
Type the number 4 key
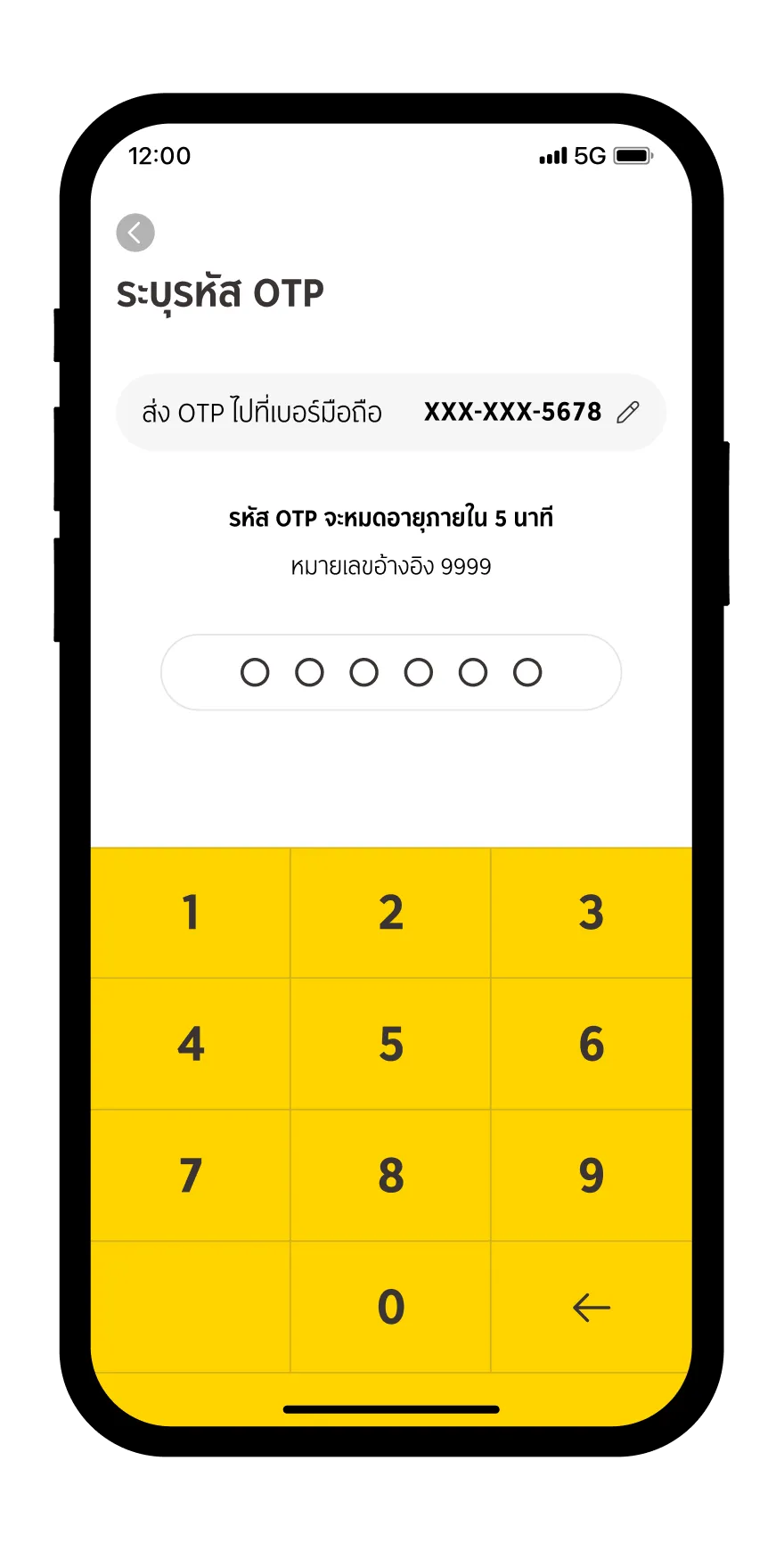(x=191, y=1044)
